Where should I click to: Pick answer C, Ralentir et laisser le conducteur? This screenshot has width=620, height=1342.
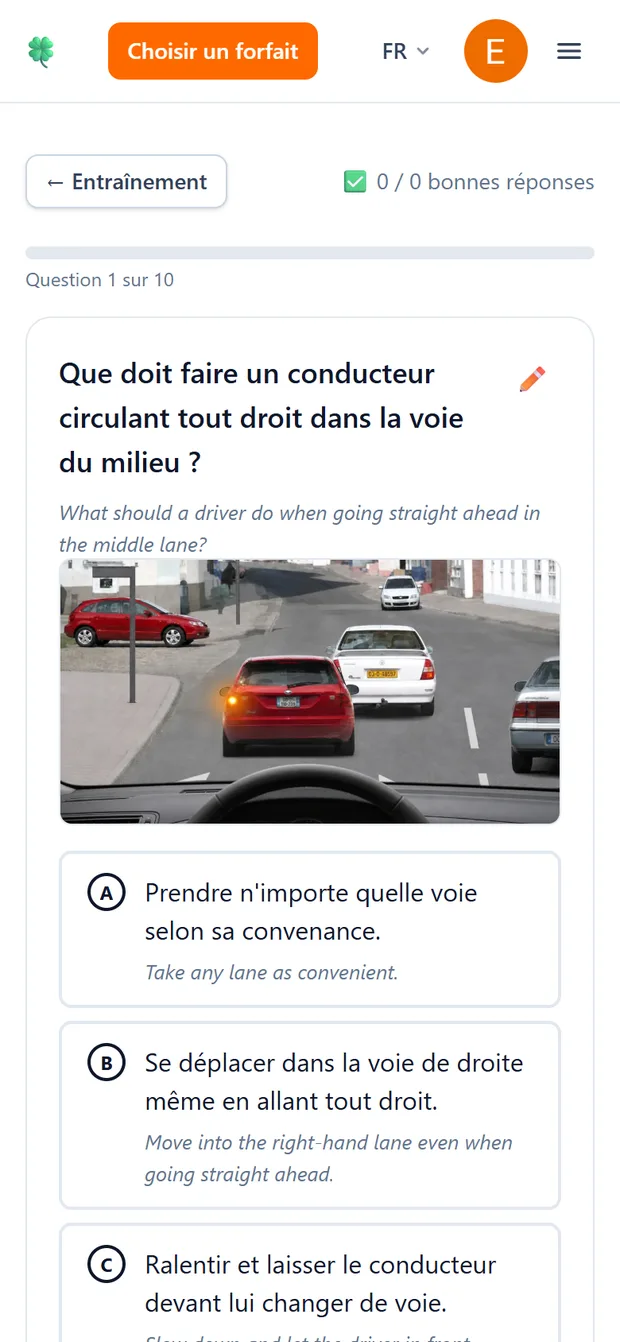click(x=310, y=1283)
